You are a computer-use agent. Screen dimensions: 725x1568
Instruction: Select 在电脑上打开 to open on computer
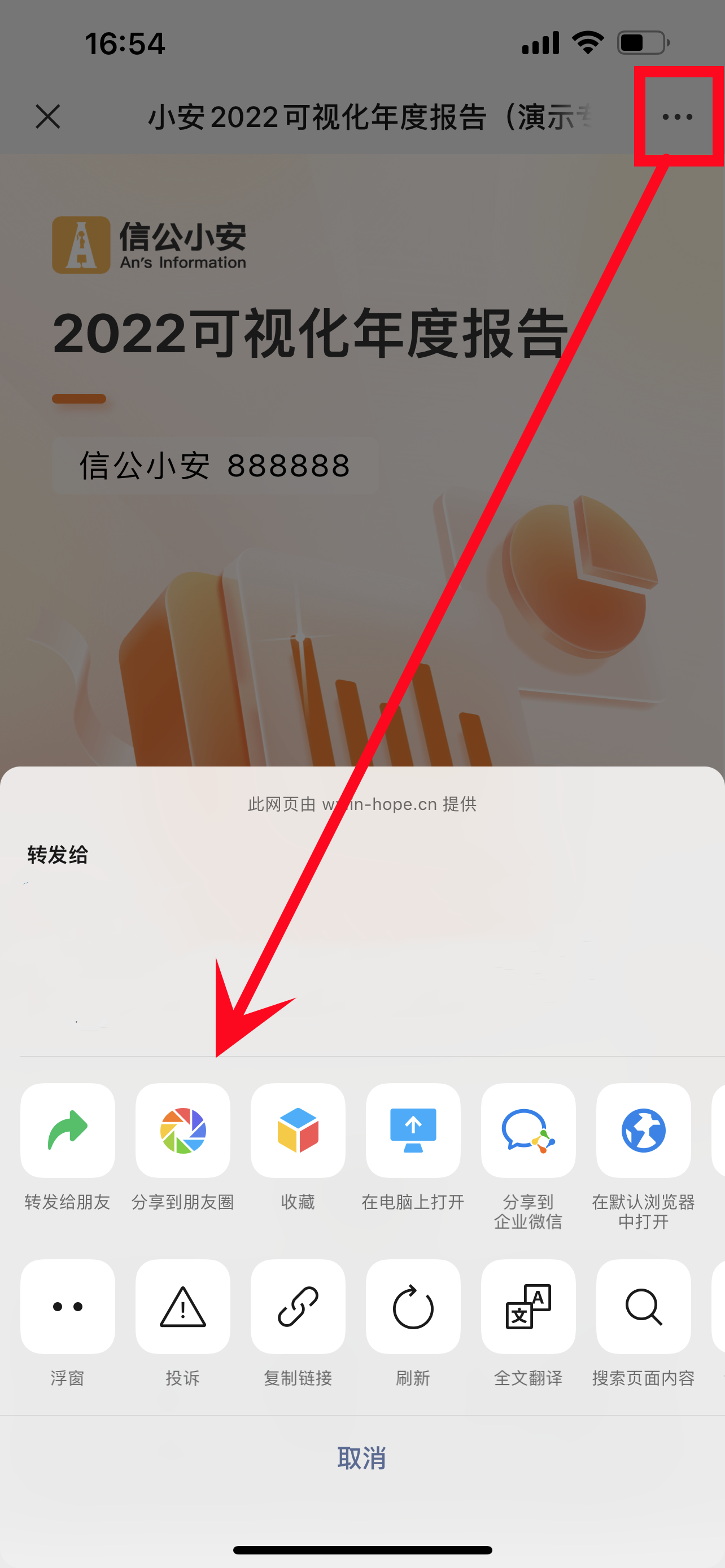[x=413, y=1131]
